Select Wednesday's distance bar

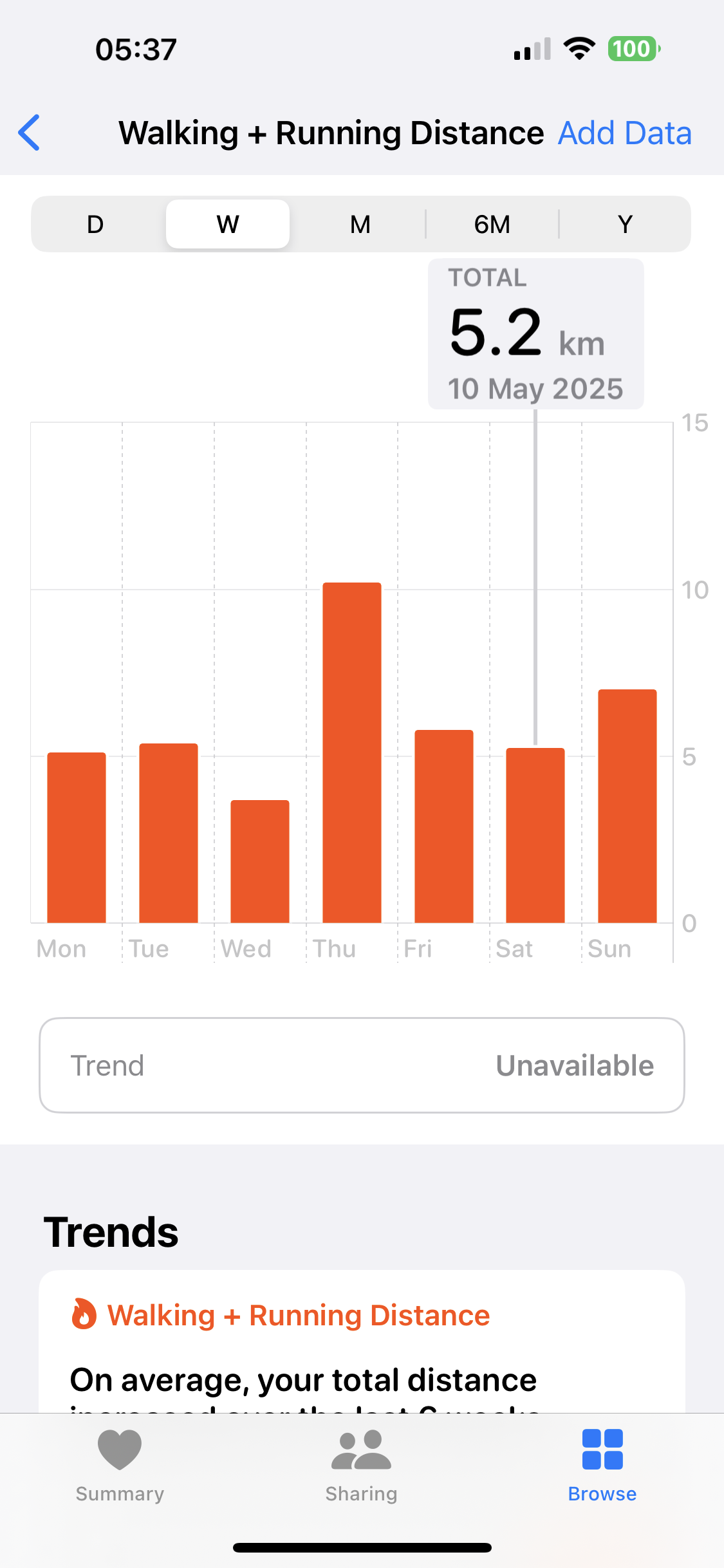(x=260, y=861)
